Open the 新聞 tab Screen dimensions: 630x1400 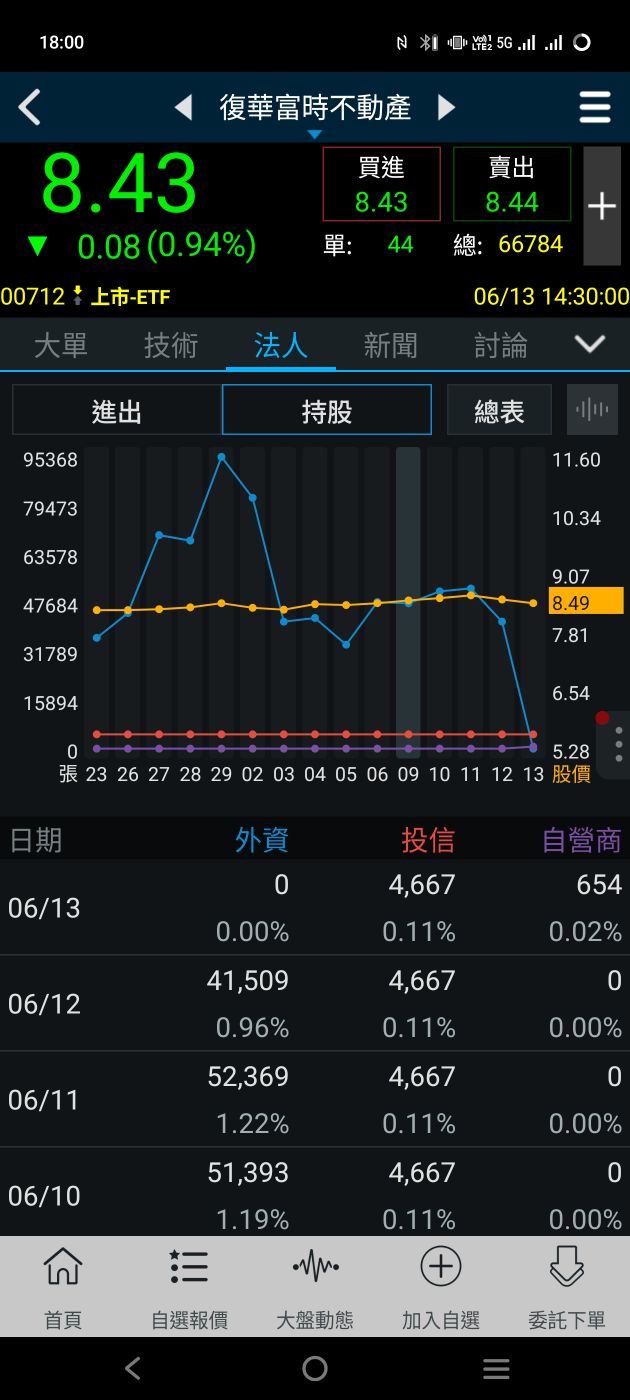point(390,346)
